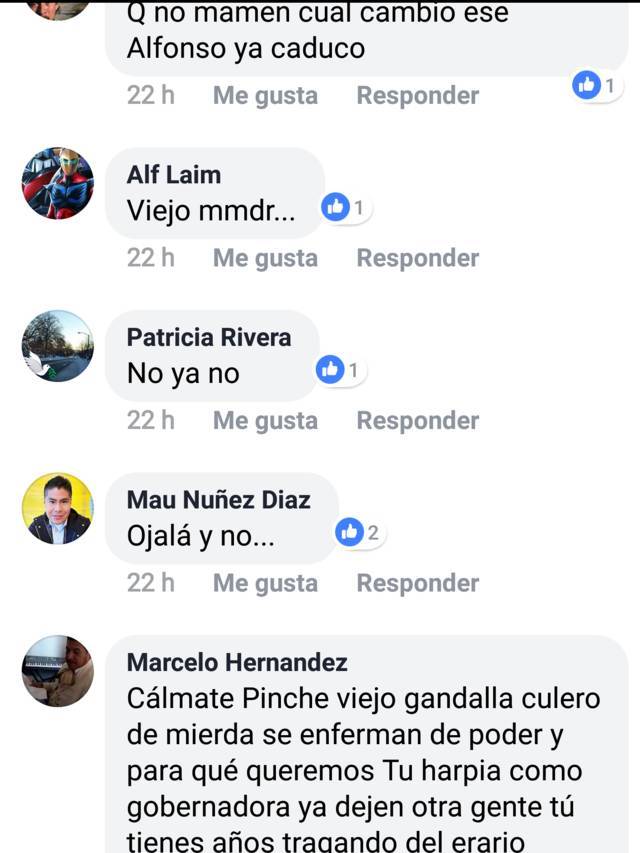Image resolution: width=640 pixels, height=853 pixels.
Task: Open Alf Laim's profile picture
Action: pos(57,183)
